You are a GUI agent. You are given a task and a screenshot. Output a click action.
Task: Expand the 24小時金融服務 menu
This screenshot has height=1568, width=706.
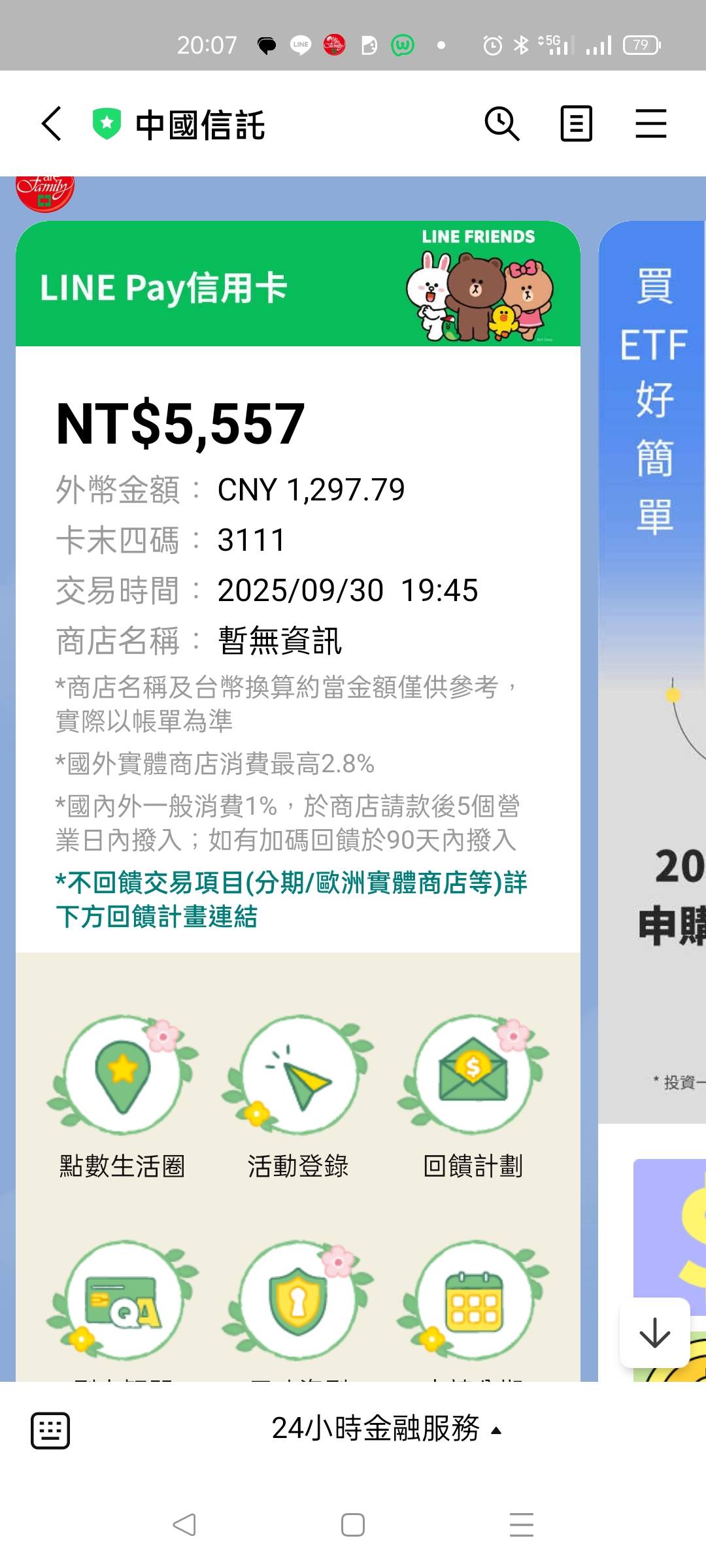(x=386, y=1429)
